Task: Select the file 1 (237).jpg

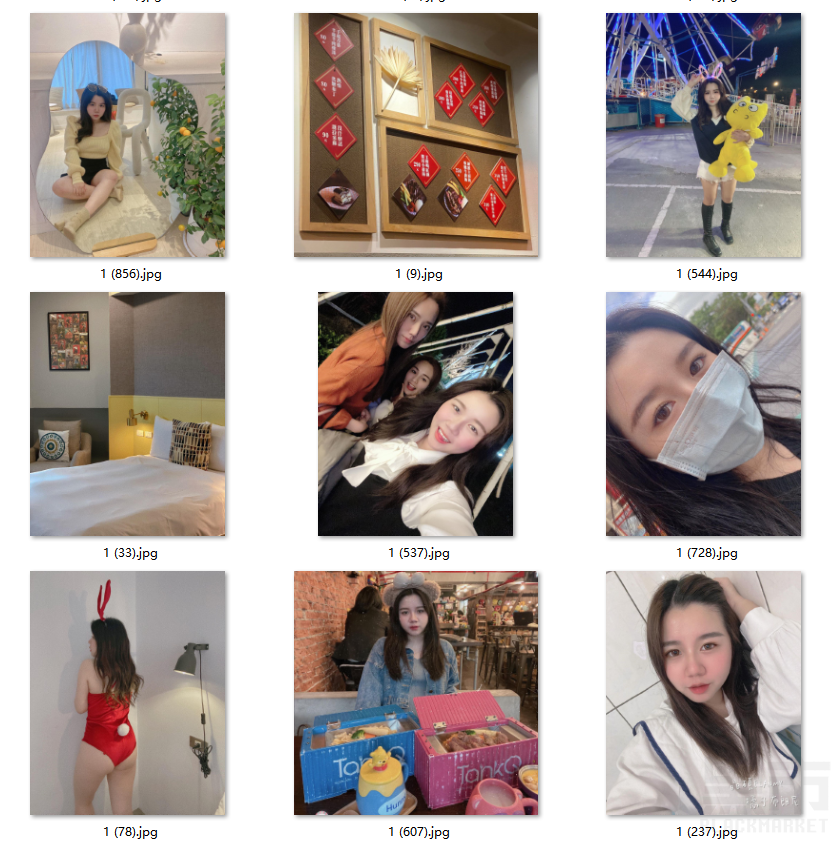Action: [x=703, y=693]
